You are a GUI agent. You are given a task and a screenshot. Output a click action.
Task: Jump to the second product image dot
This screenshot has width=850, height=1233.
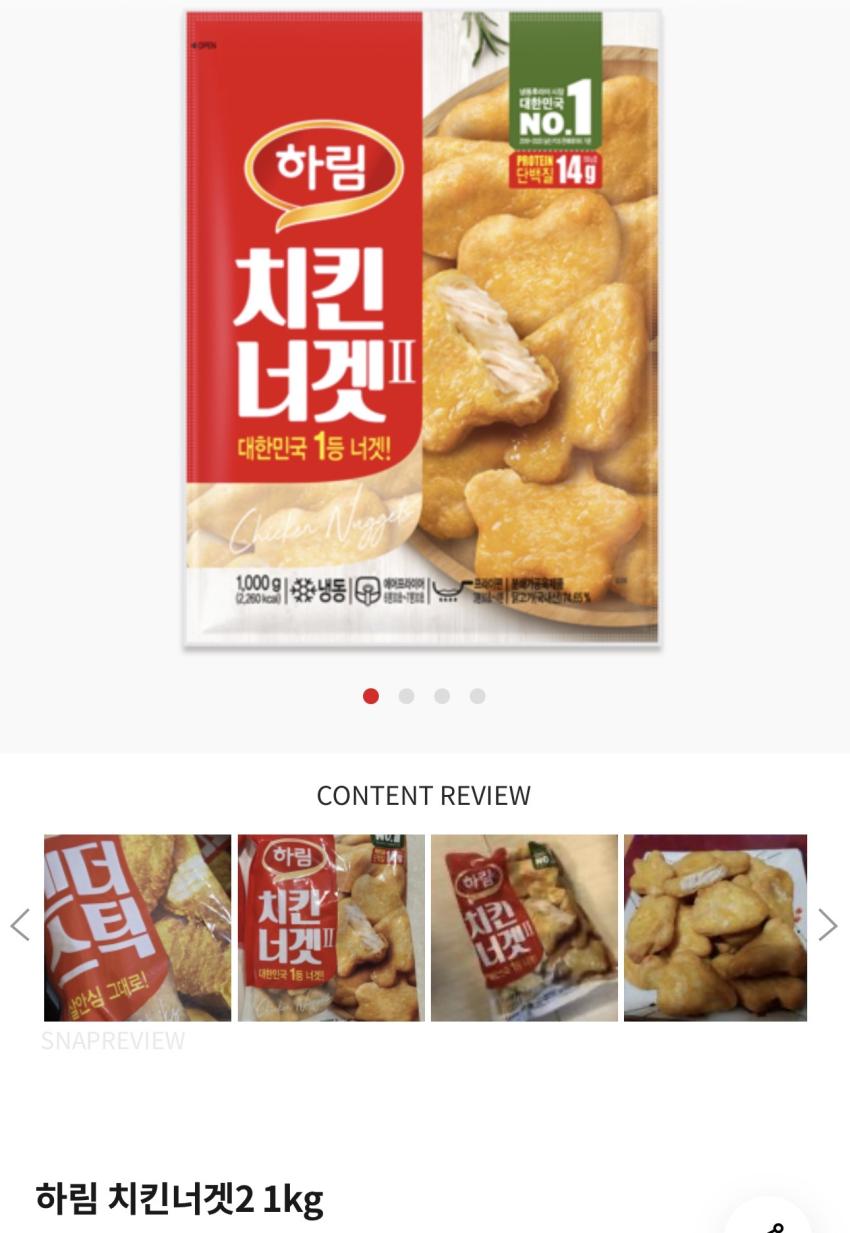pos(406,696)
